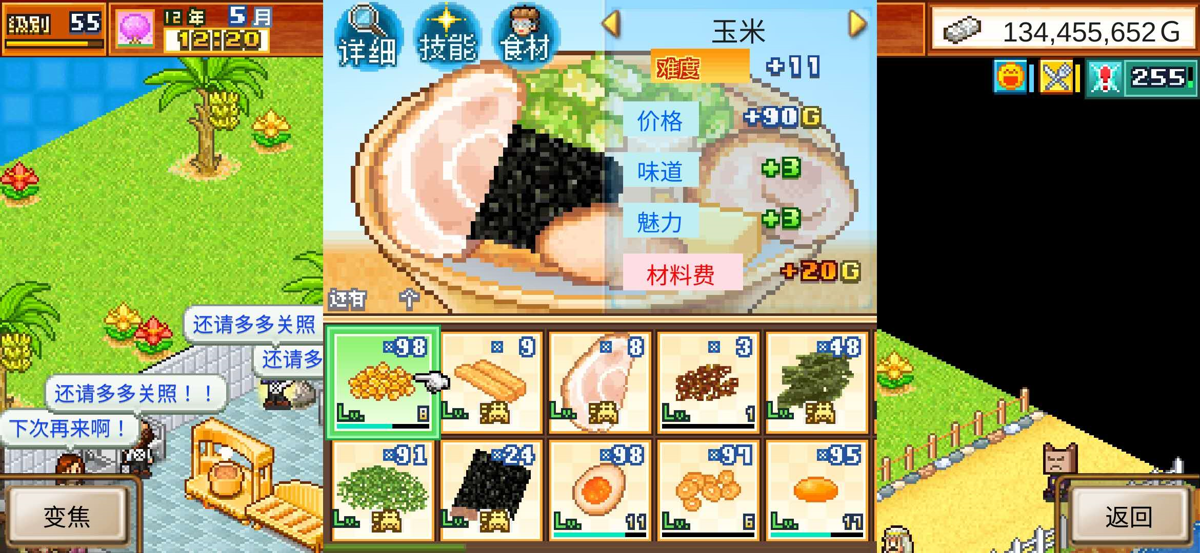Choose the nori sheet ingredient ×24
The width and height of the screenshot is (1200, 553).
point(491,490)
